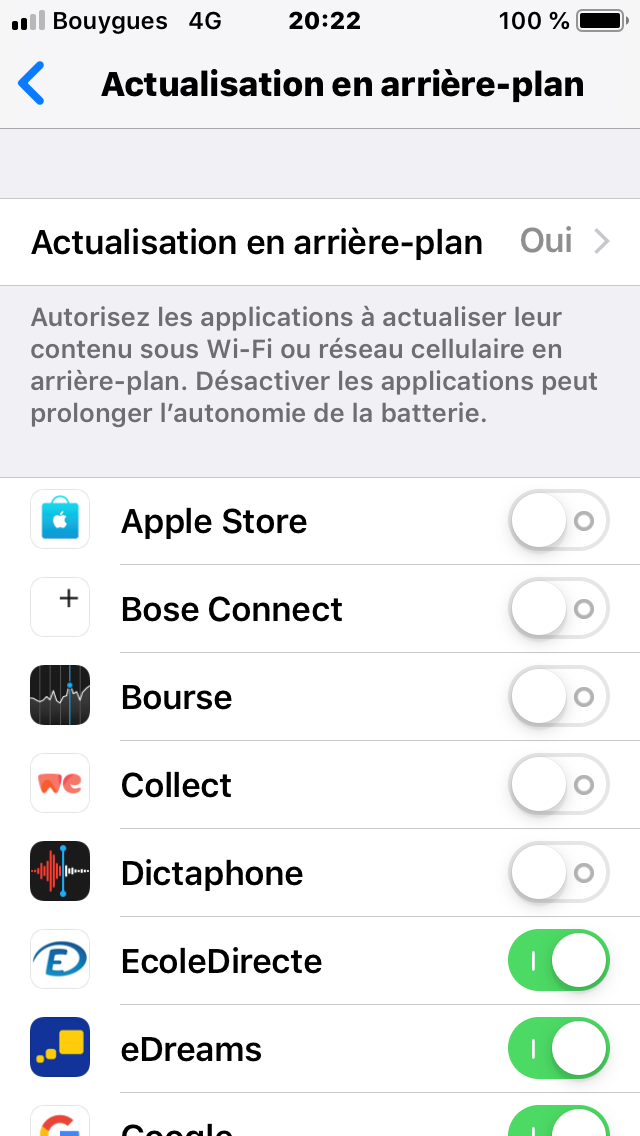The image size is (640, 1136).
Task: Go back using the blue arrow
Action: tap(31, 83)
